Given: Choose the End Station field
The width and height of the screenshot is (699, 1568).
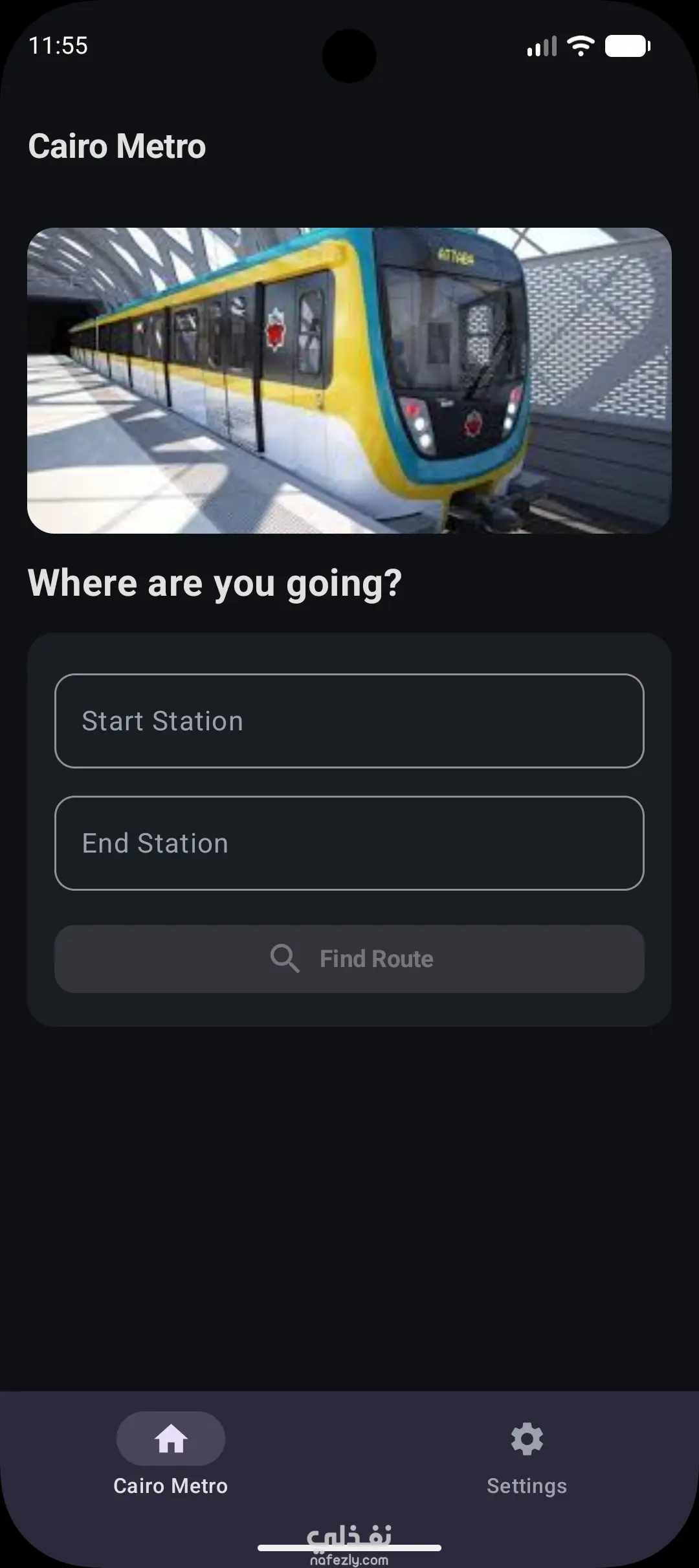Looking at the screenshot, I should point(349,843).
